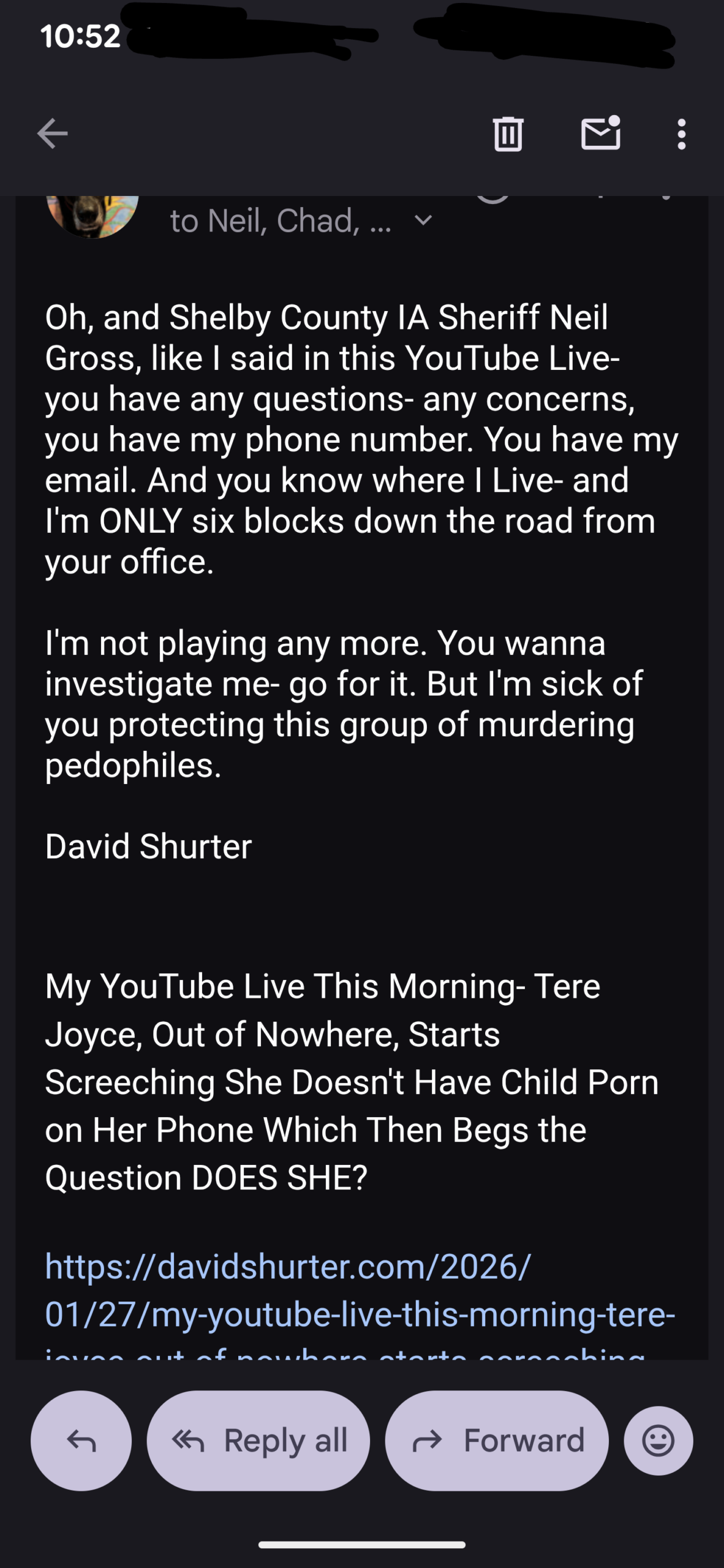
Task: Delete this email
Action: point(508,134)
